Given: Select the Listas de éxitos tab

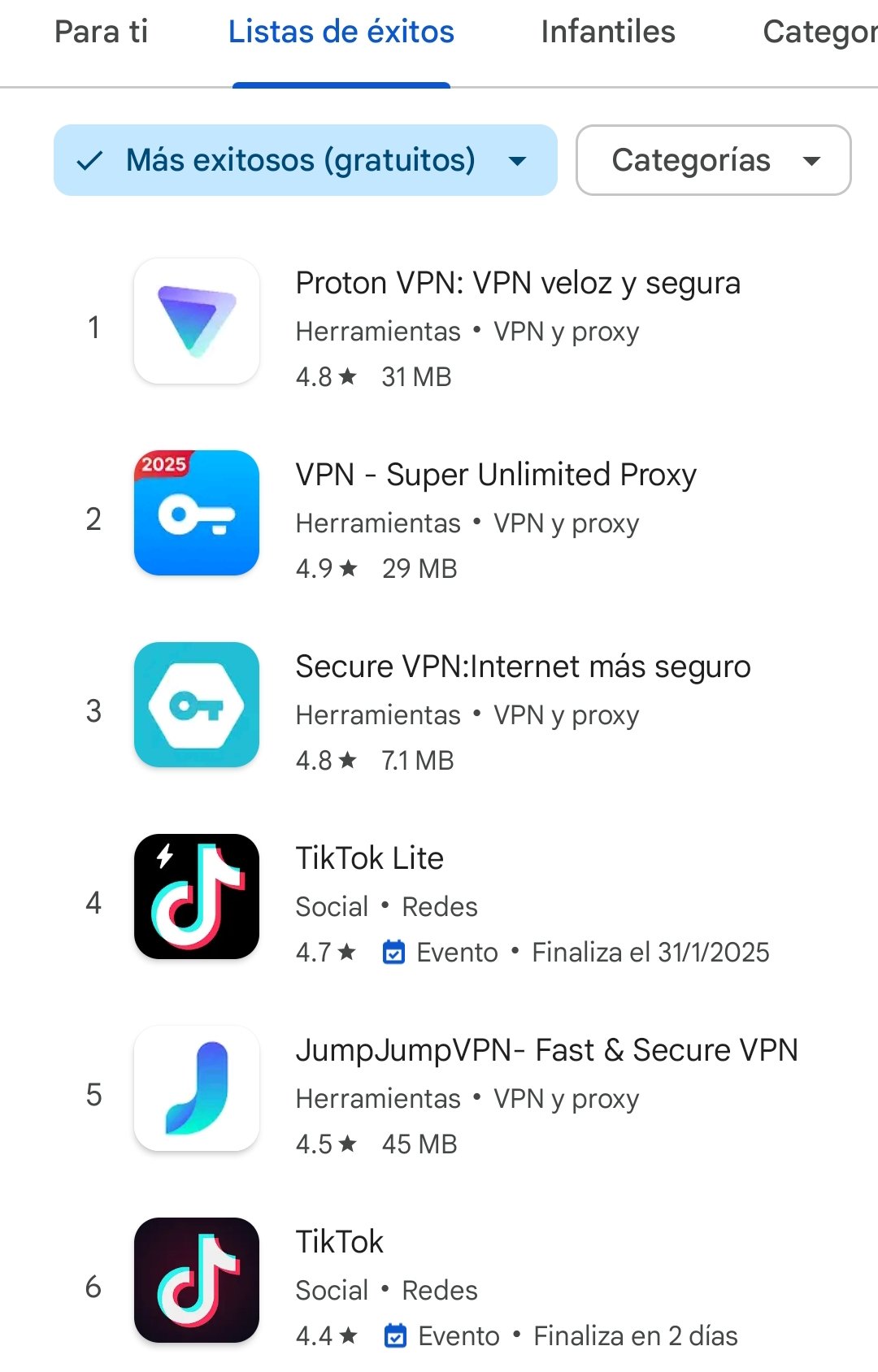Looking at the screenshot, I should 341,33.
